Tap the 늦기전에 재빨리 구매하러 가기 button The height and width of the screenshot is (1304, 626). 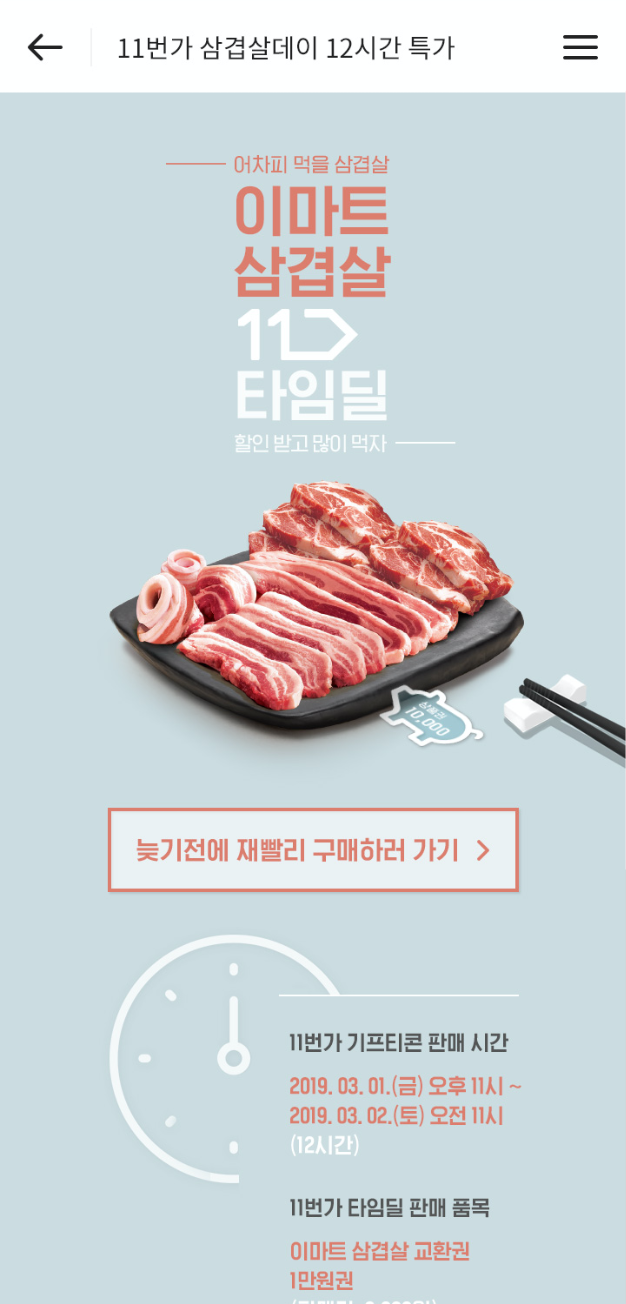[313, 850]
